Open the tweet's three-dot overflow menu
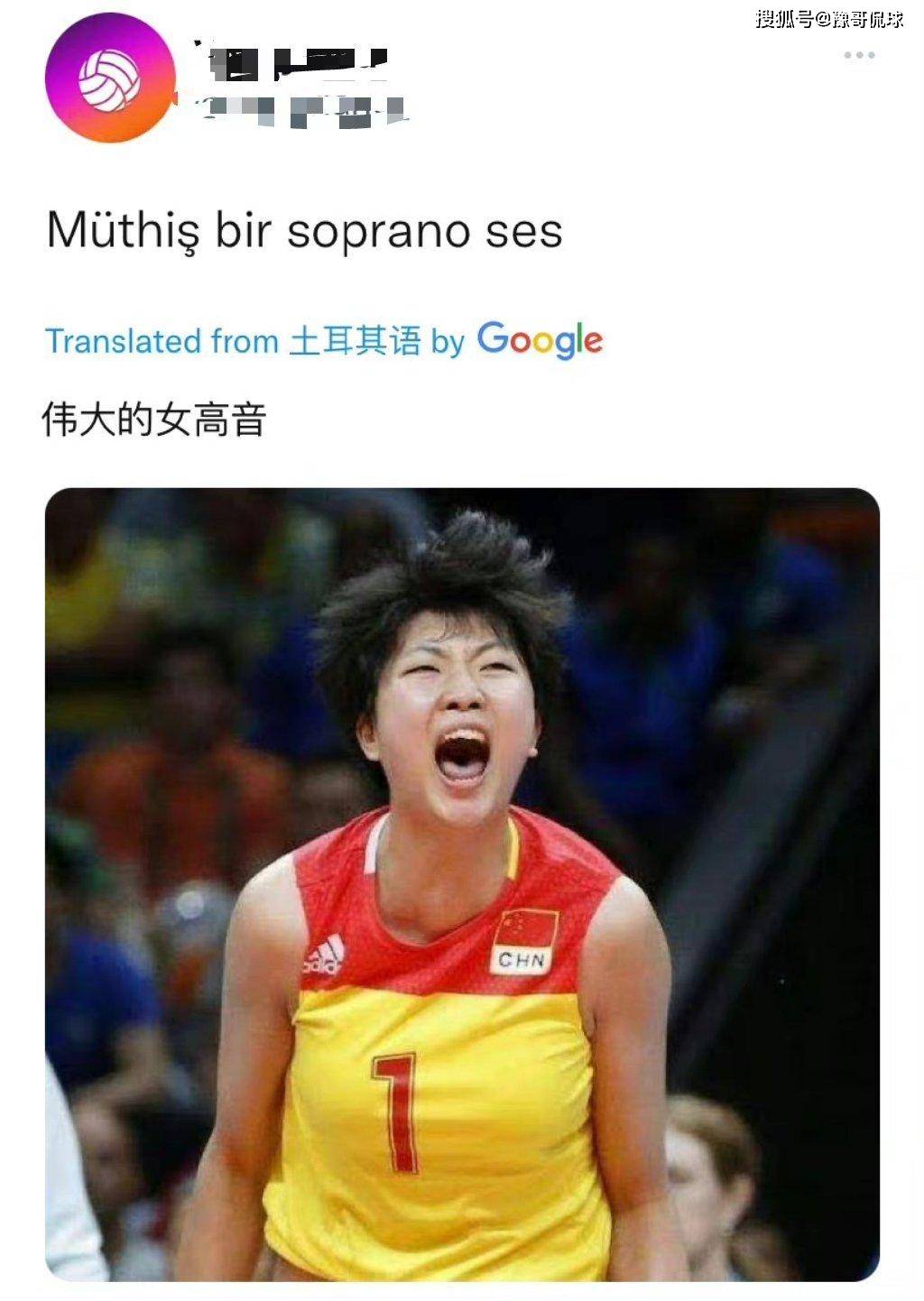Viewport: 924px width, 1301px height. pos(858,56)
